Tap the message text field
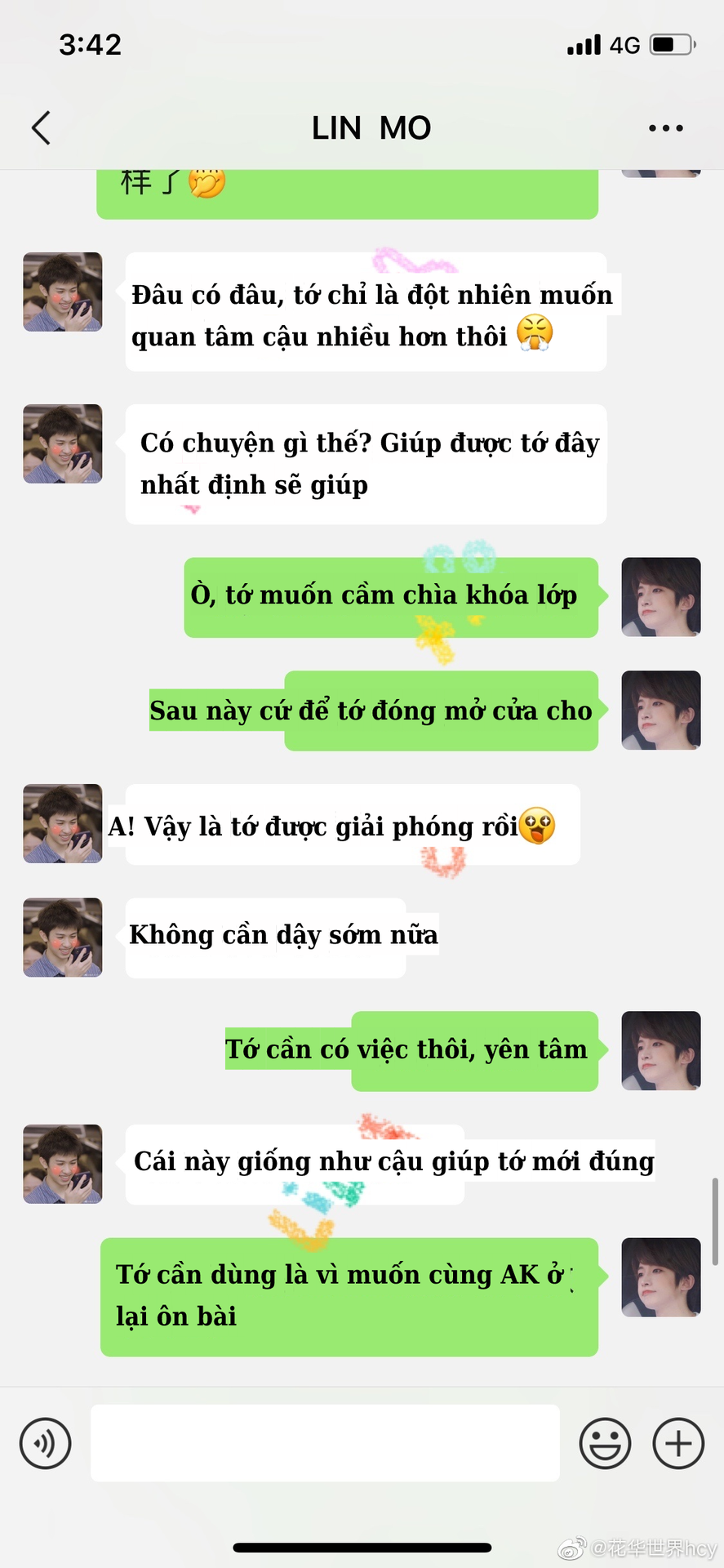The image size is (724, 1568). point(325,1443)
